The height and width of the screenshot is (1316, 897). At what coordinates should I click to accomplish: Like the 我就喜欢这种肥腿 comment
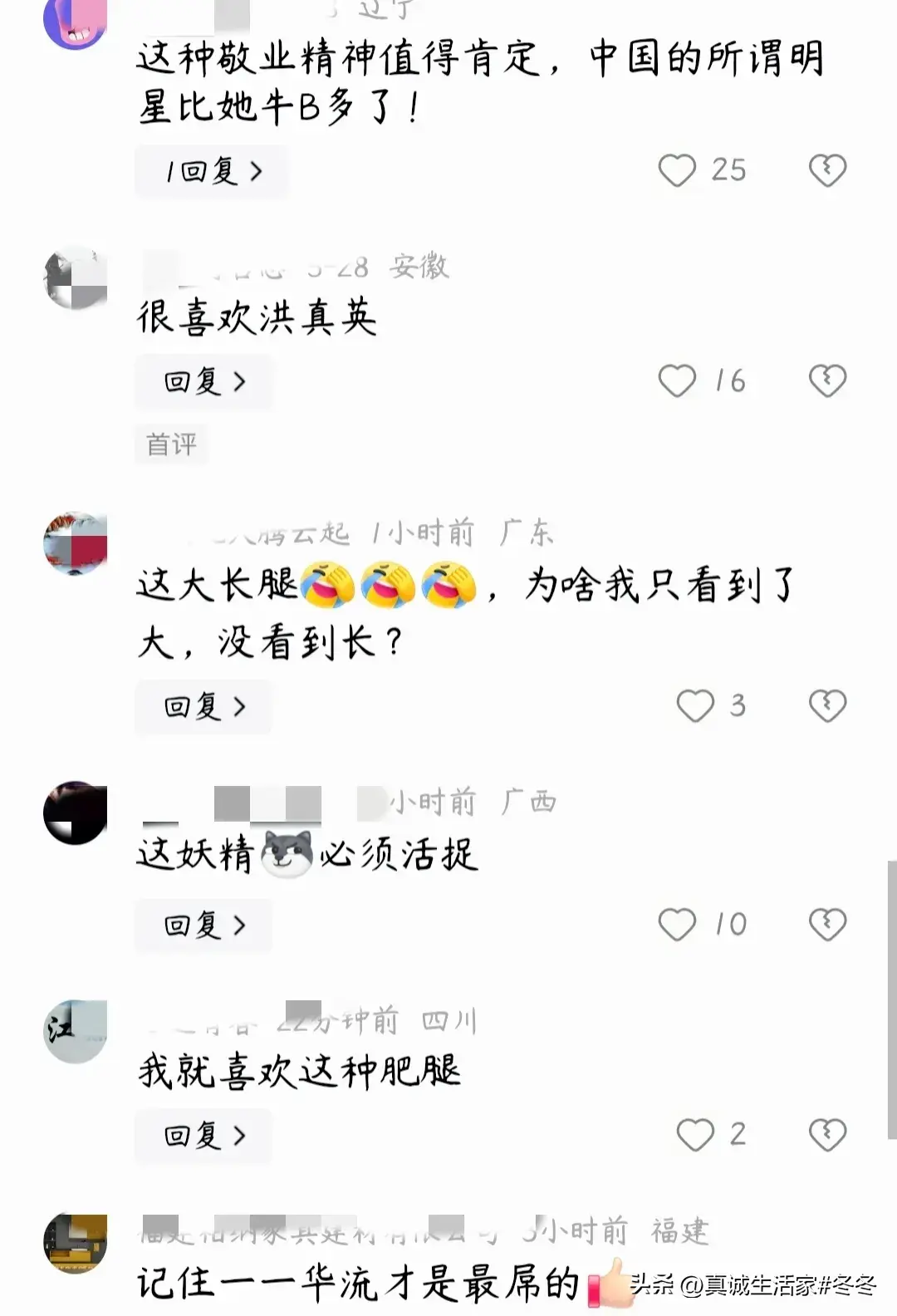click(695, 1135)
